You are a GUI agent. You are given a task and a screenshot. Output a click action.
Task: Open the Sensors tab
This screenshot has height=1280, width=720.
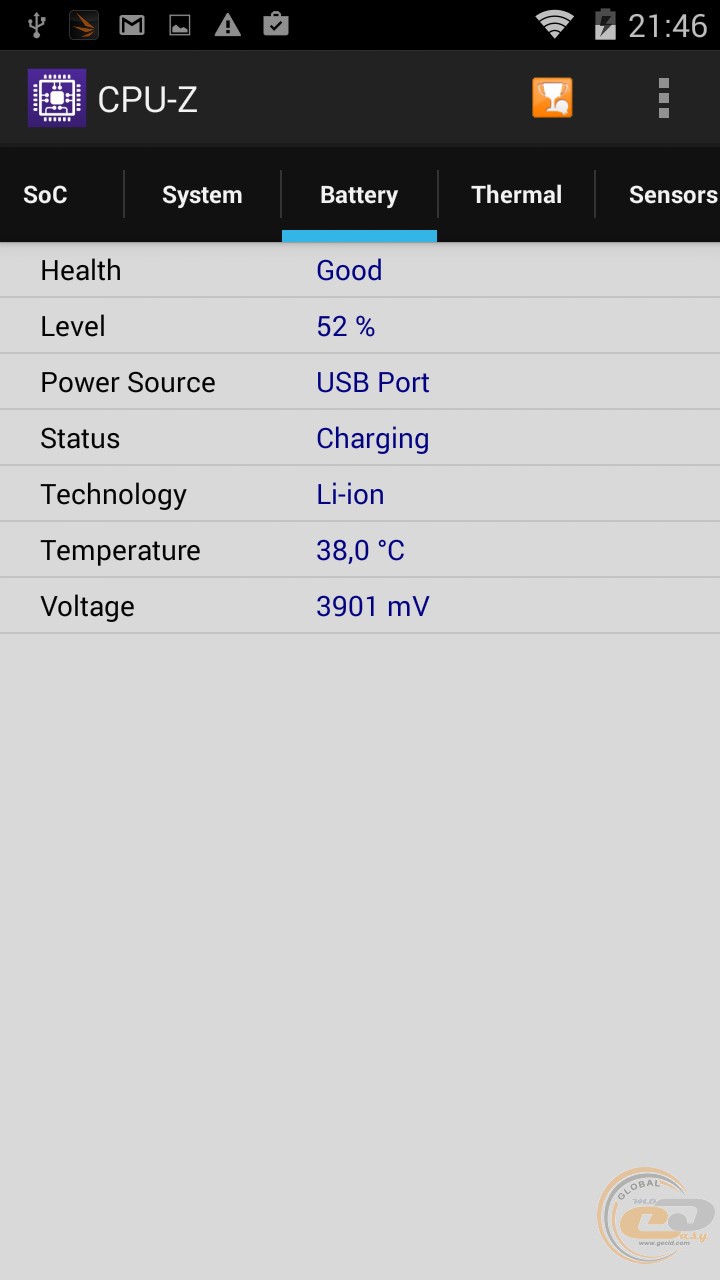(660, 194)
